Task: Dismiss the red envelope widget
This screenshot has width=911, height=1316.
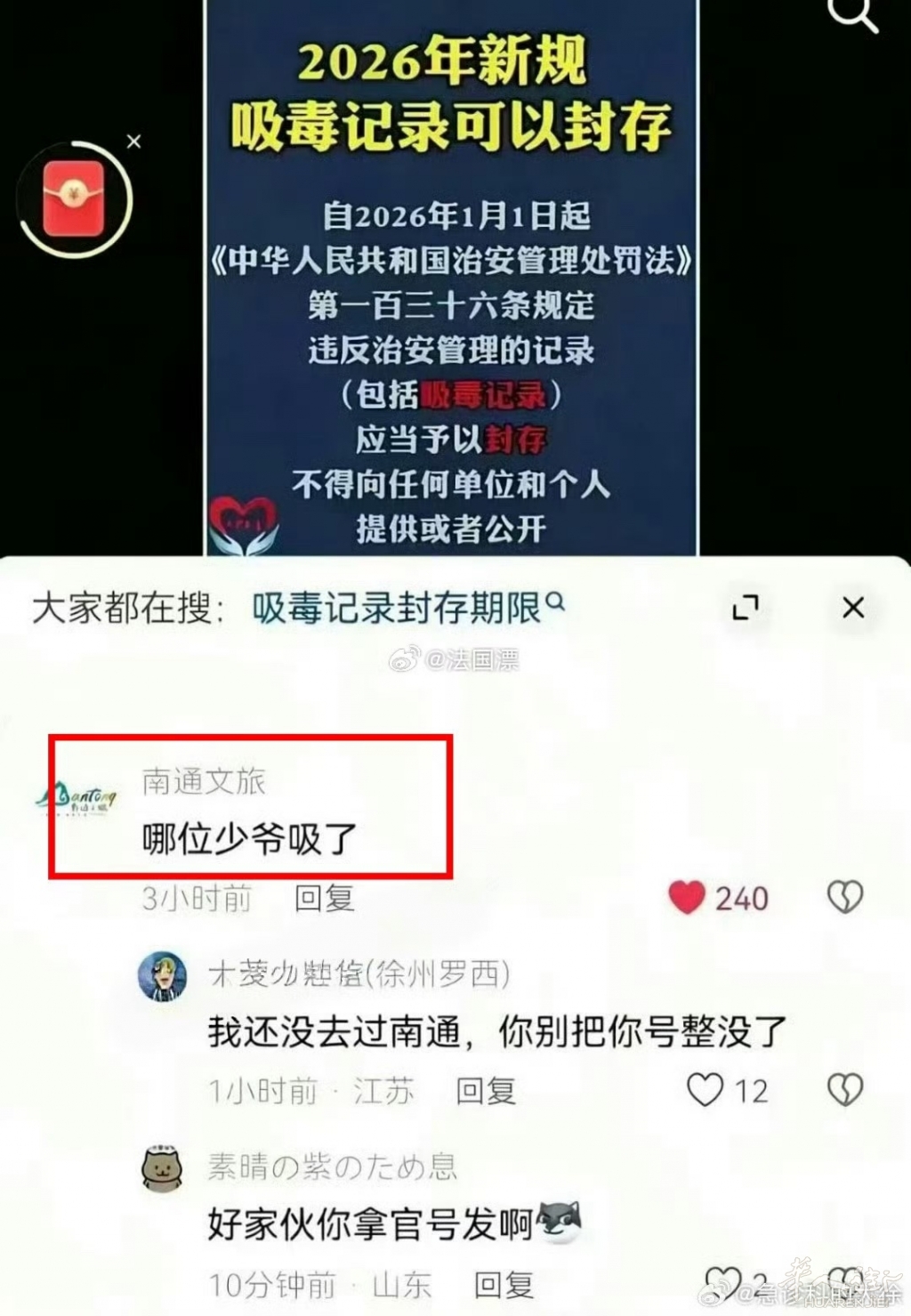Action: [x=133, y=141]
